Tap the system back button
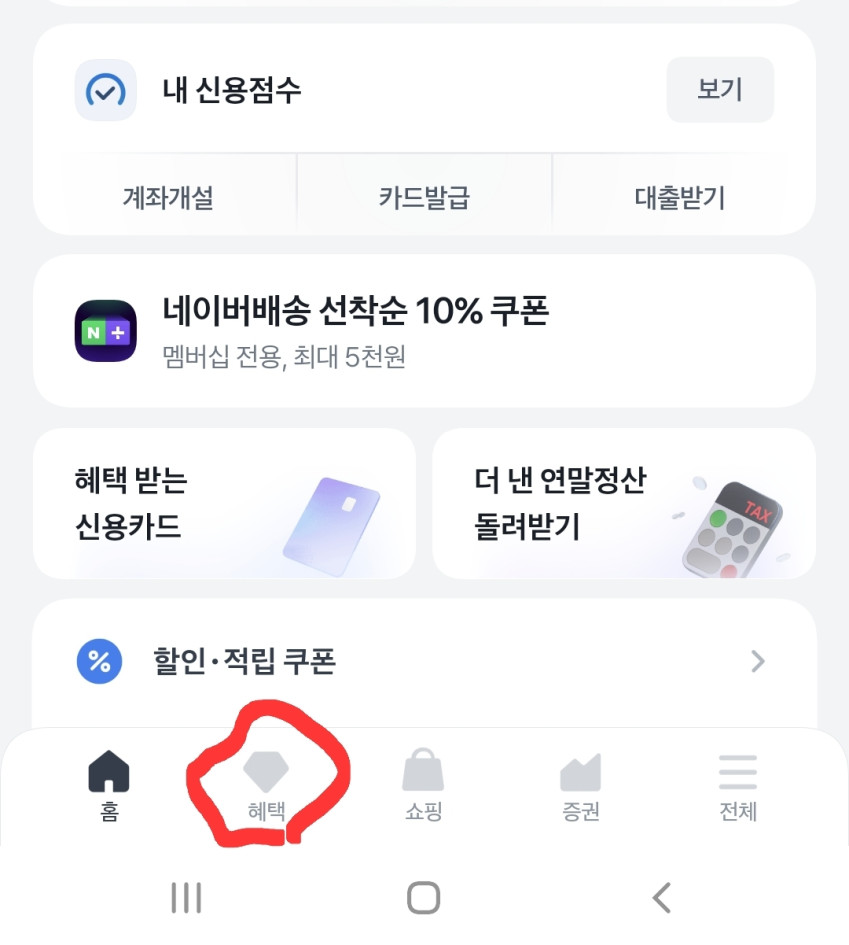Viewport: 849px width, 945px height. pyautogui.click(x=661, y=897)
